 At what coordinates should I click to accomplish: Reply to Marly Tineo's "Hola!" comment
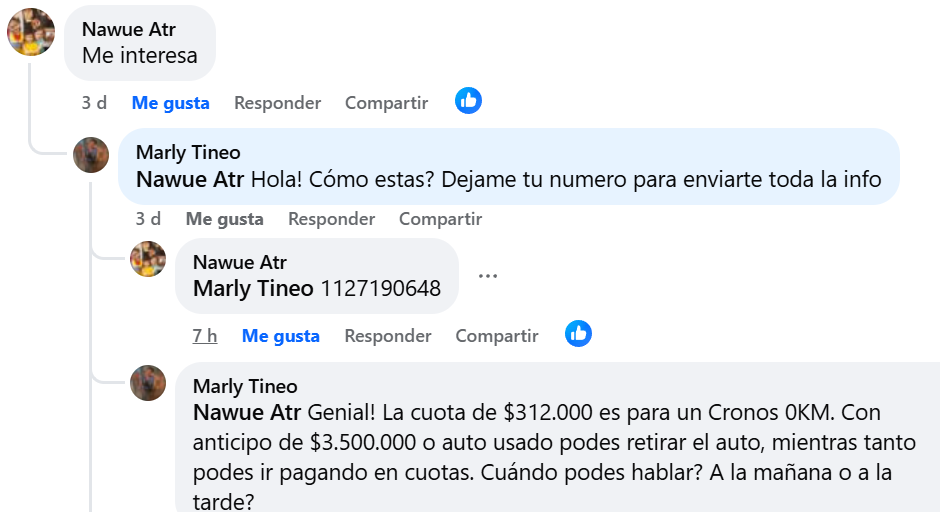(x=331, y=219)
